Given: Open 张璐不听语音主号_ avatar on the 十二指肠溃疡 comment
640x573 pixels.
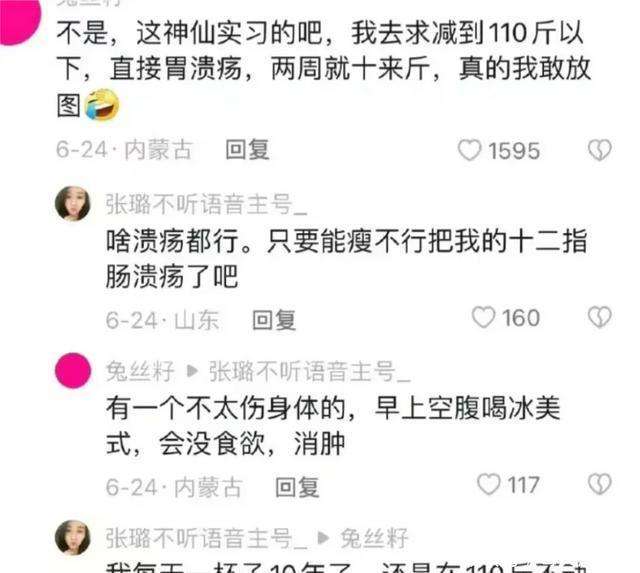Looking at the screenshot, I should pyautogui.click(x=72, y=204).
